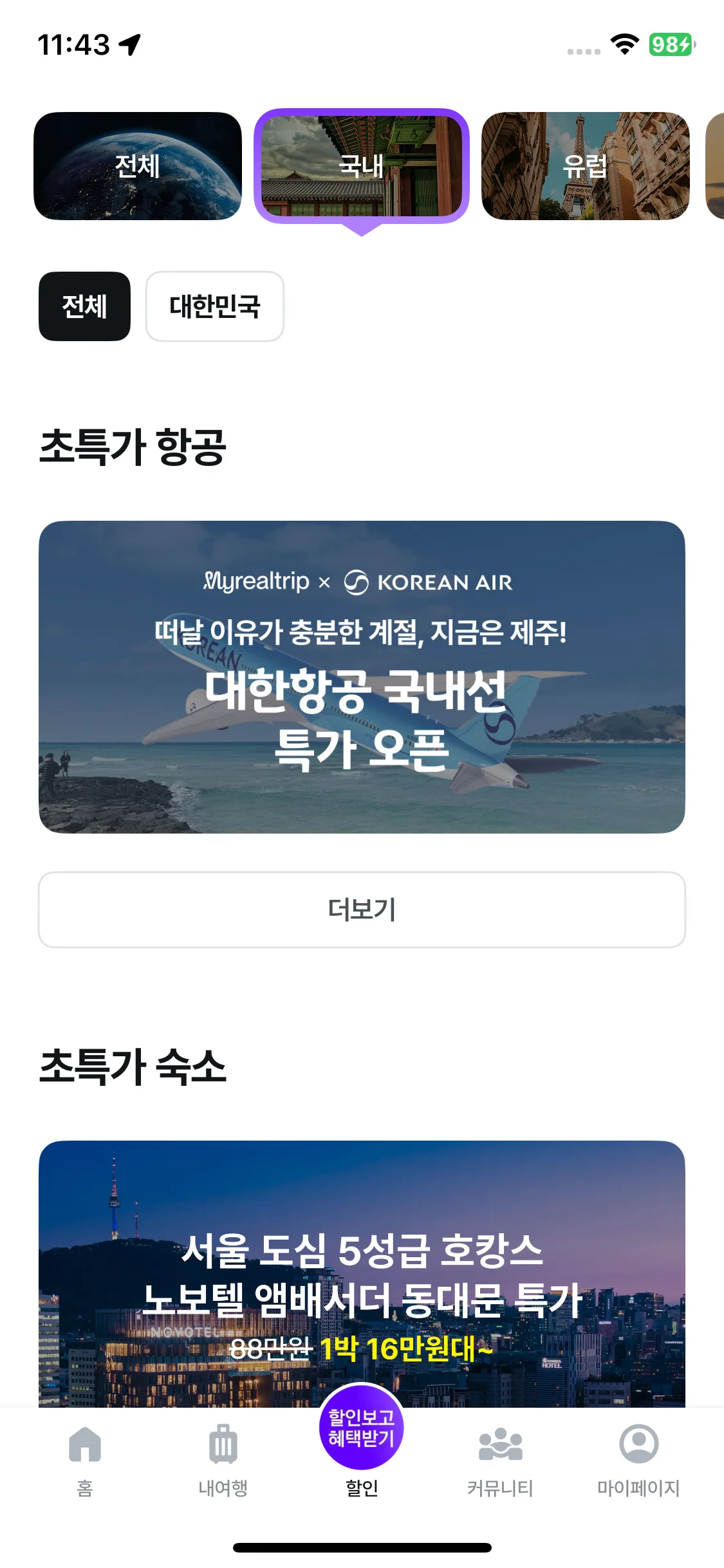Switch to the 유럽 region tile
This screenshot has height=1568, width=724.
click(x=585, y=166)
